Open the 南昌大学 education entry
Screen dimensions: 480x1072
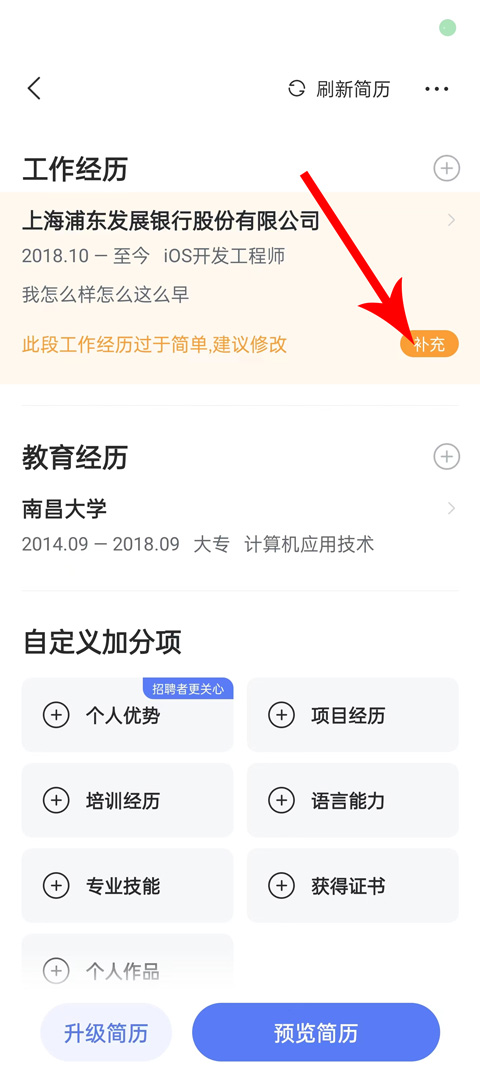(240, 526)
